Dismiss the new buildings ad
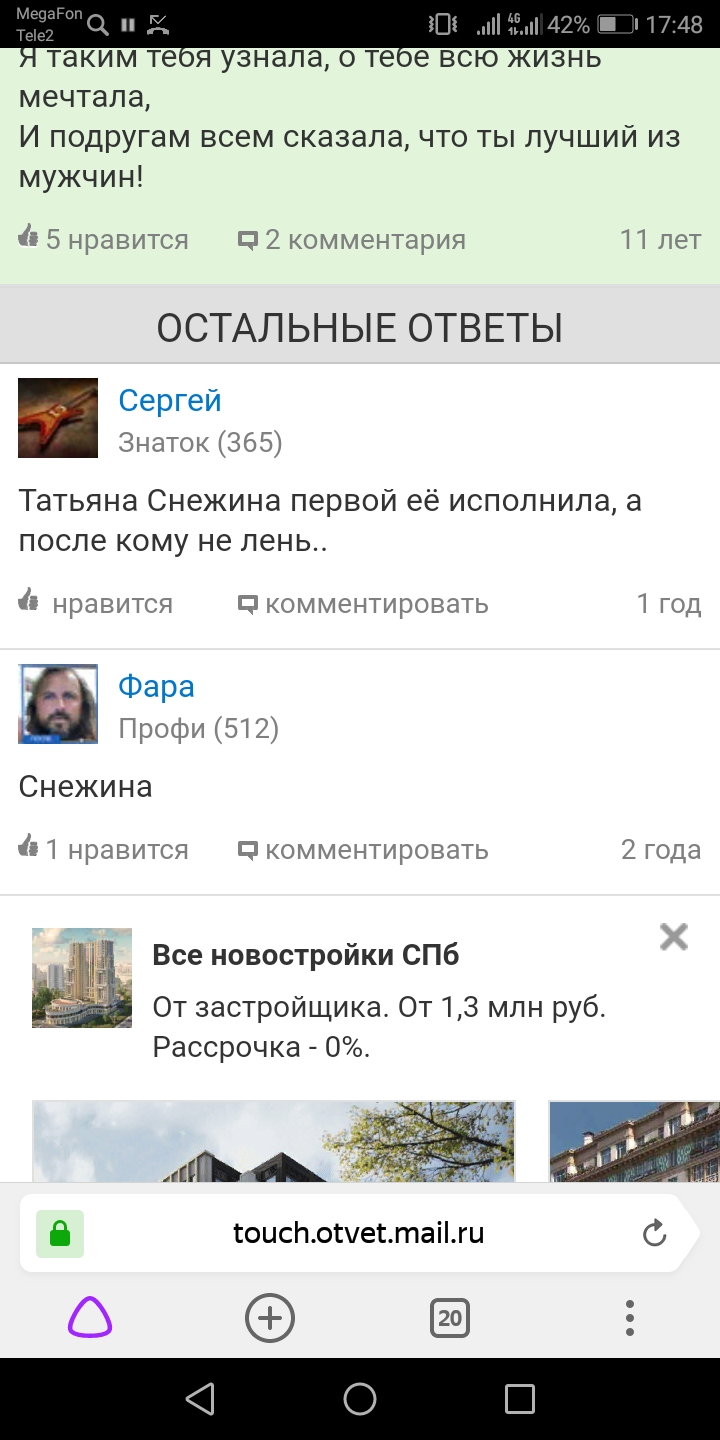720x1440 pixels. pyautogui.click(x=674, y=936)
